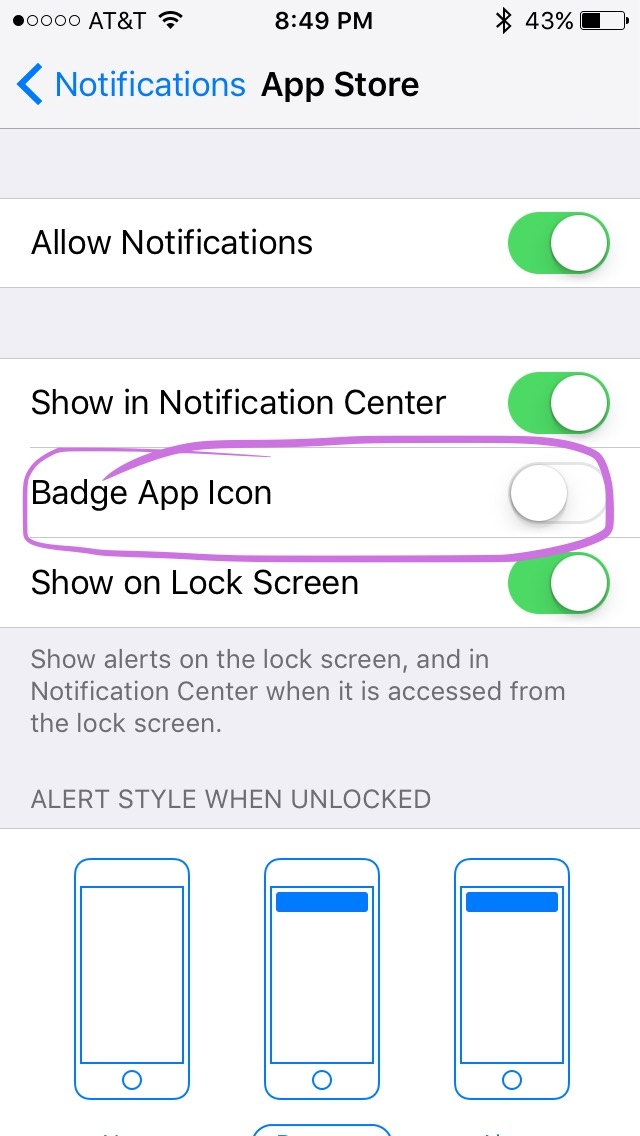The image size is (640, 1136).
Task: Turn off Show on Lock Screen
Action: pos(558,583)
